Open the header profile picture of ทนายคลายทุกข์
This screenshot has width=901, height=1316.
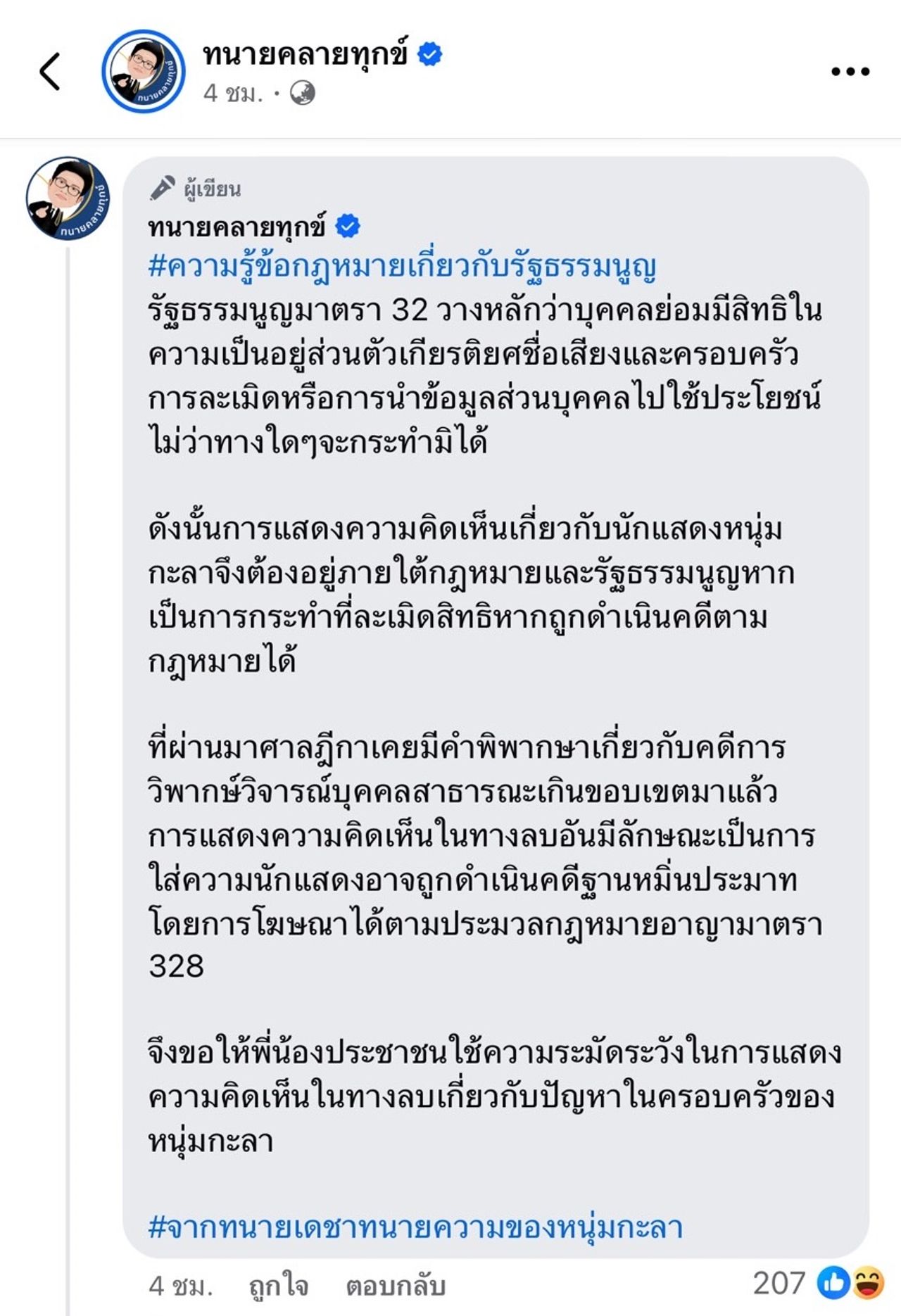tap(144, 71)
